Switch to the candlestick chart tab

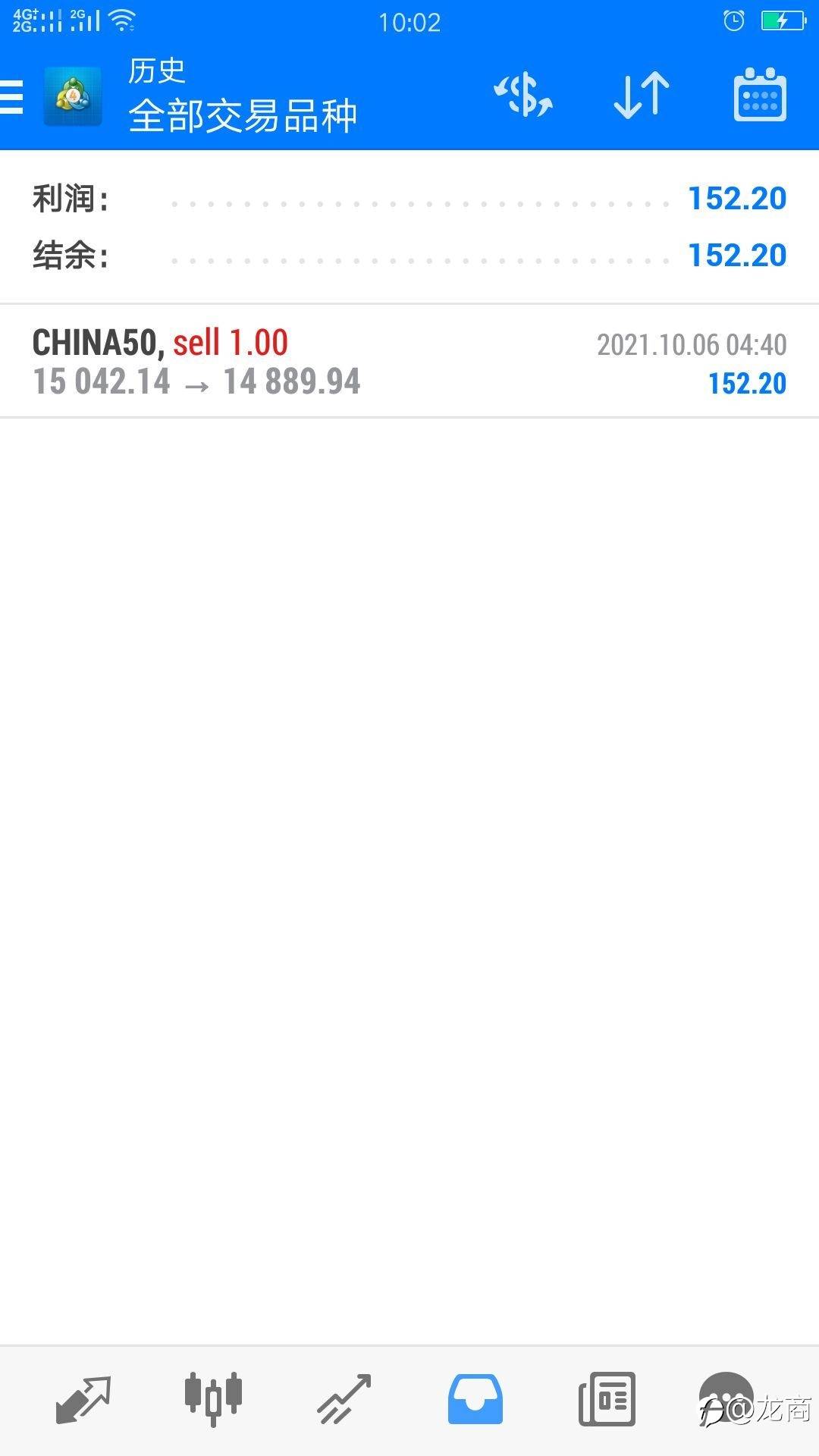coord(213,1399)
